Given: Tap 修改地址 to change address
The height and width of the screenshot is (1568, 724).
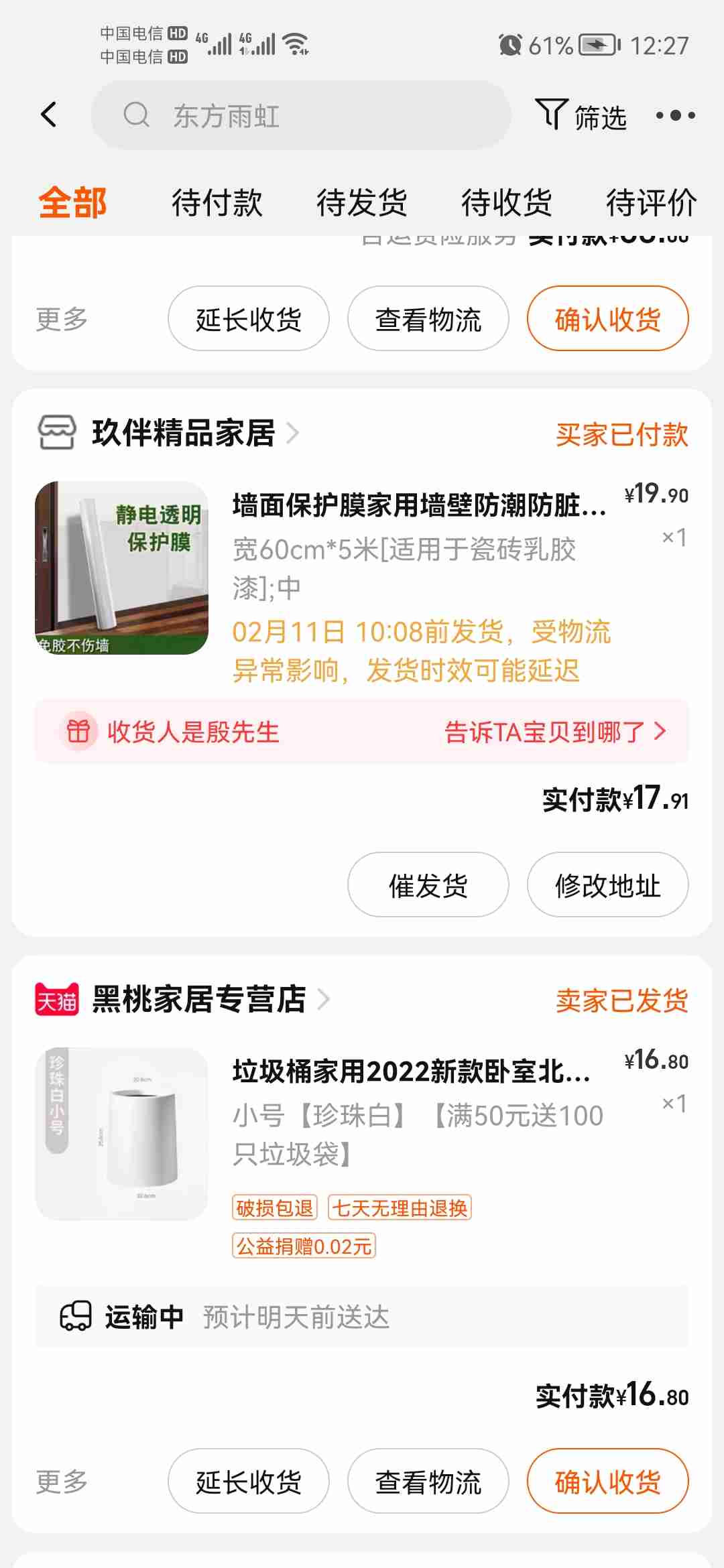Looking at the screenshot, I should tap(607, 885).
